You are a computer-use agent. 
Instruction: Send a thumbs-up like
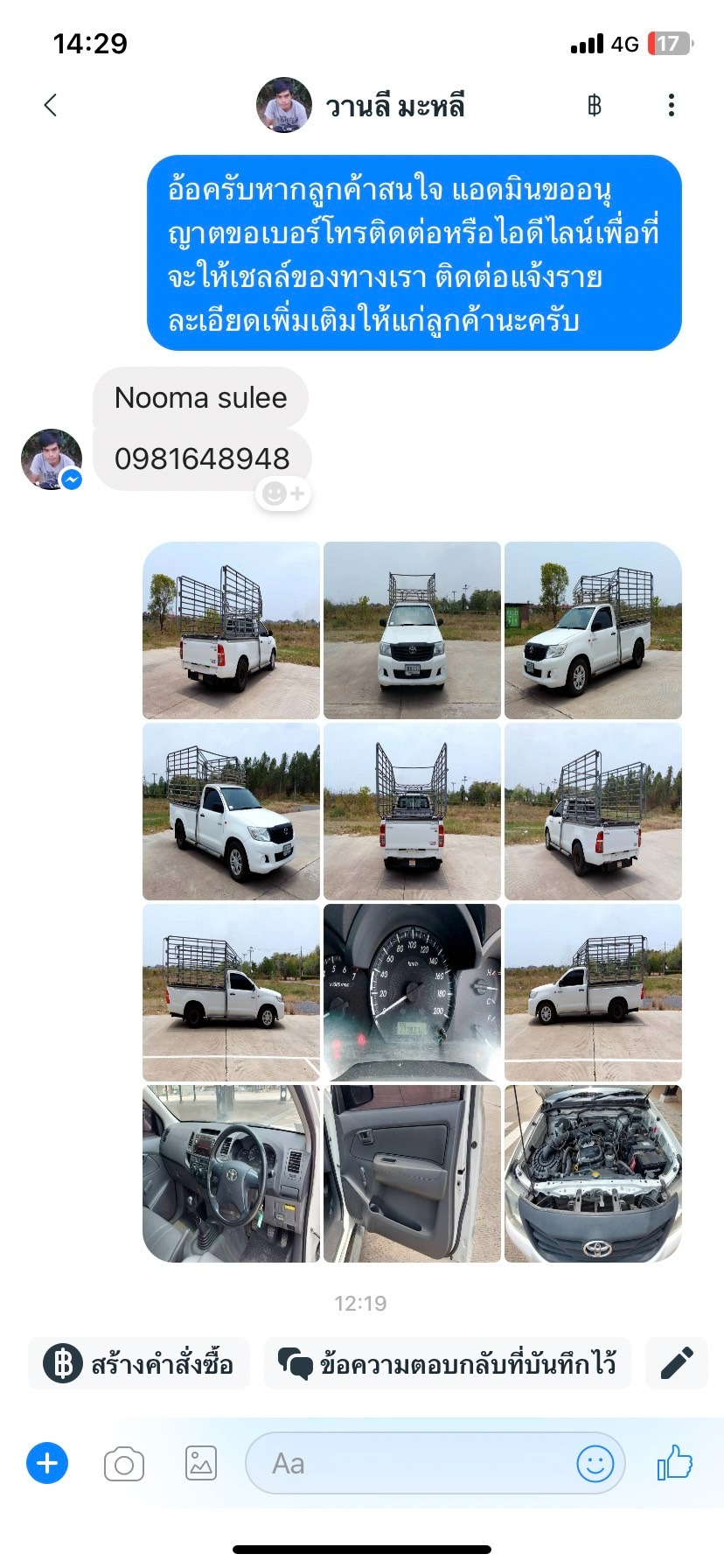[675, 1462]
